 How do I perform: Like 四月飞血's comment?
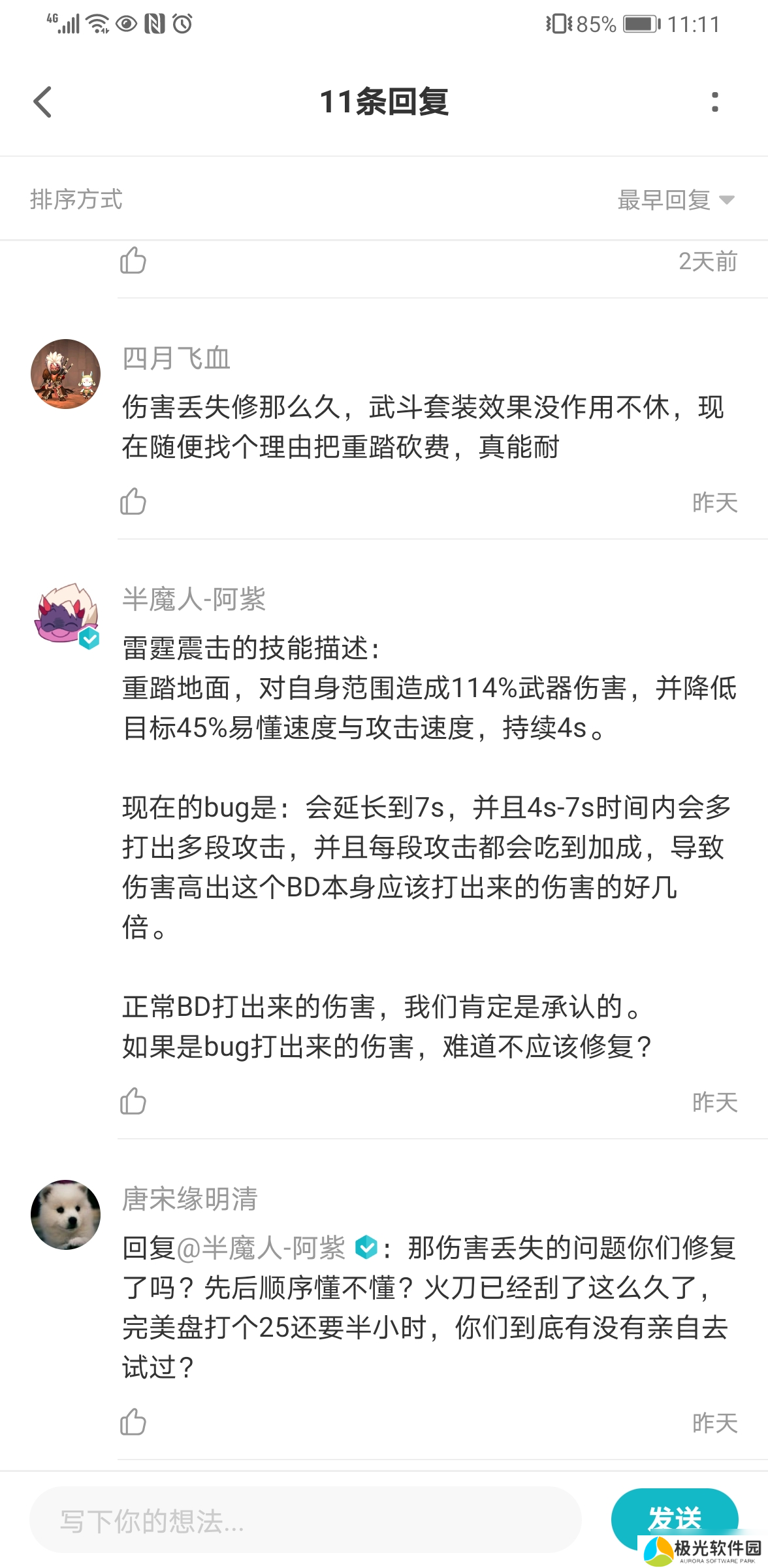(x=133, y=502)
